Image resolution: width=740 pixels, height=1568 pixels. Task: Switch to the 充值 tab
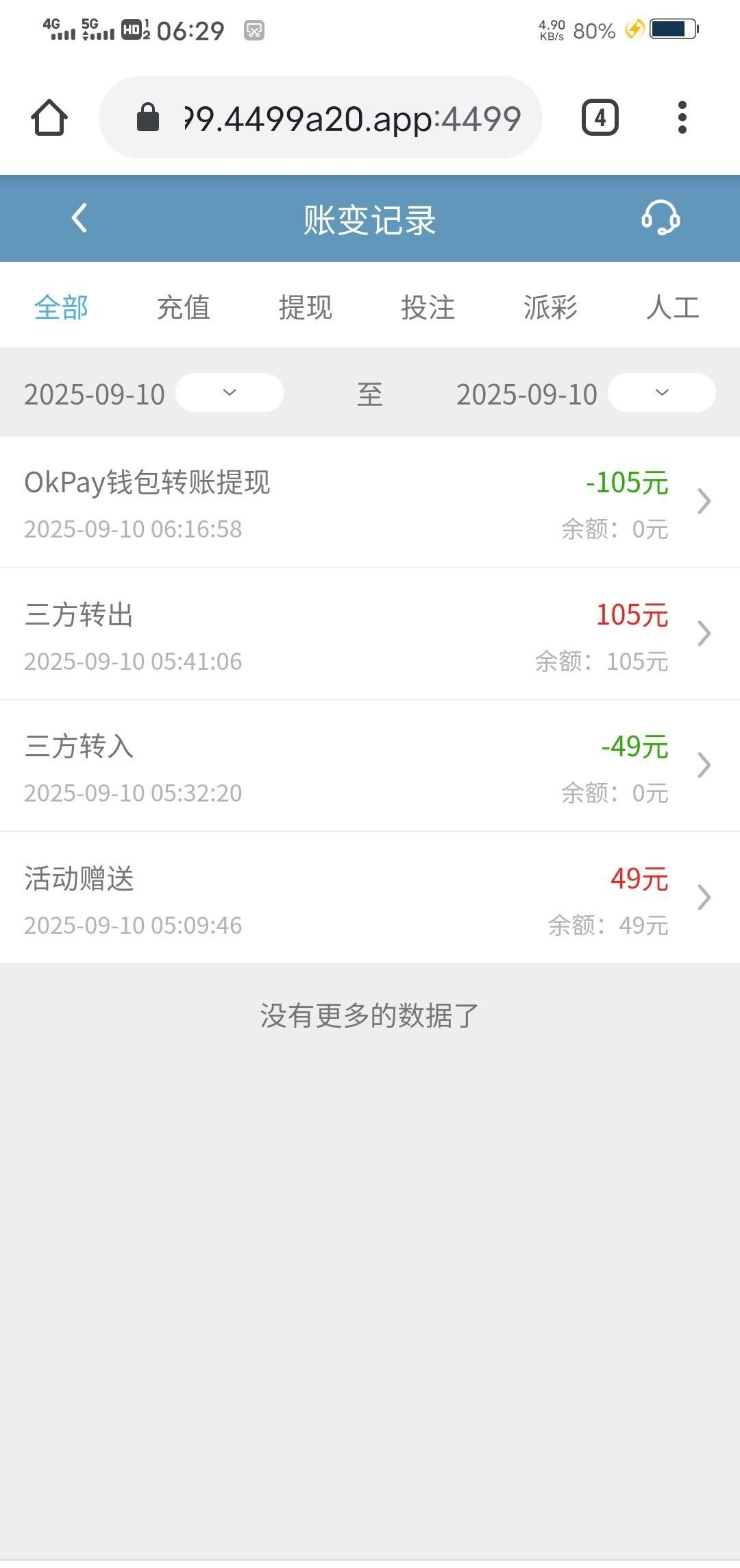point(183,307)
